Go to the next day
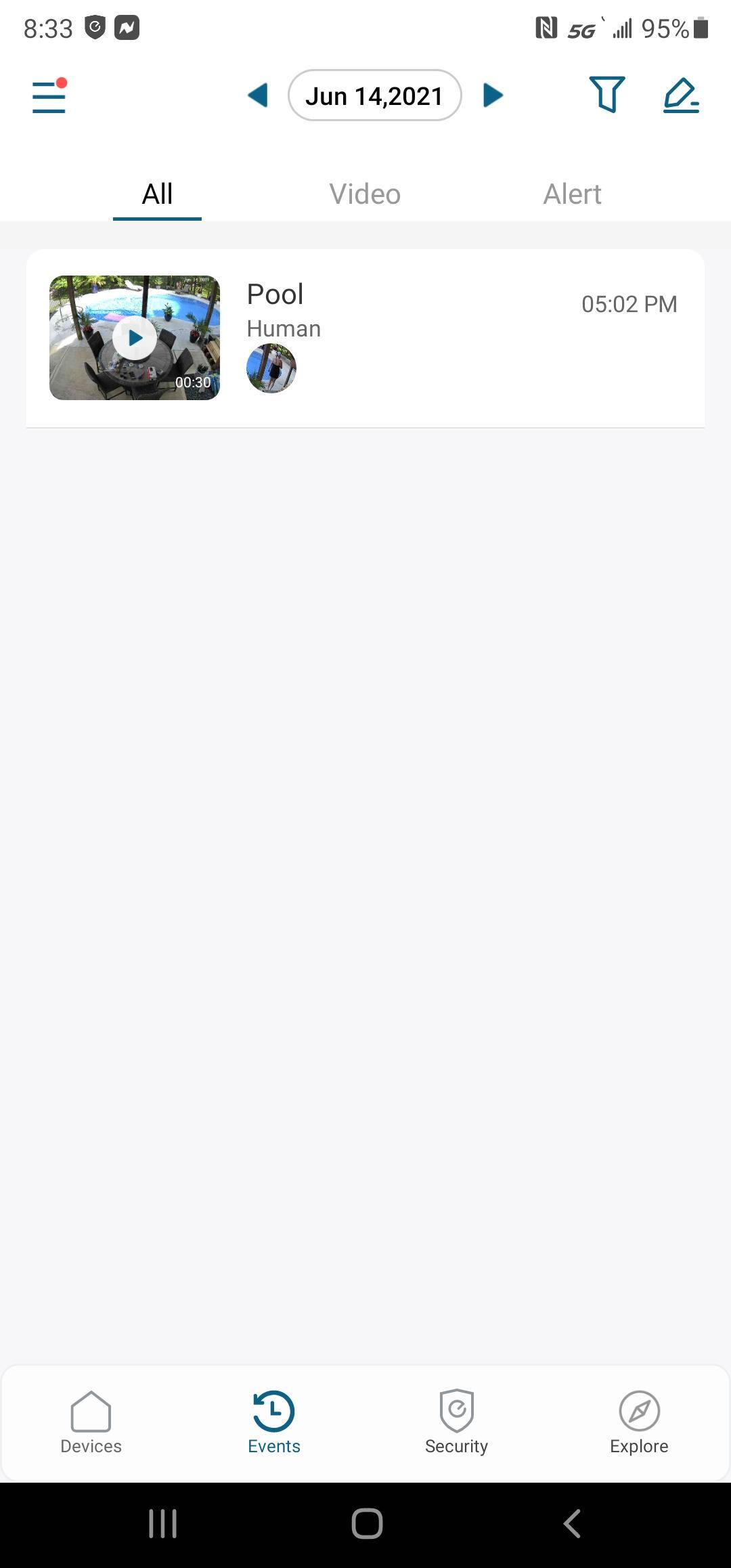Screen dimensions: 731x1568 [493, 95]
